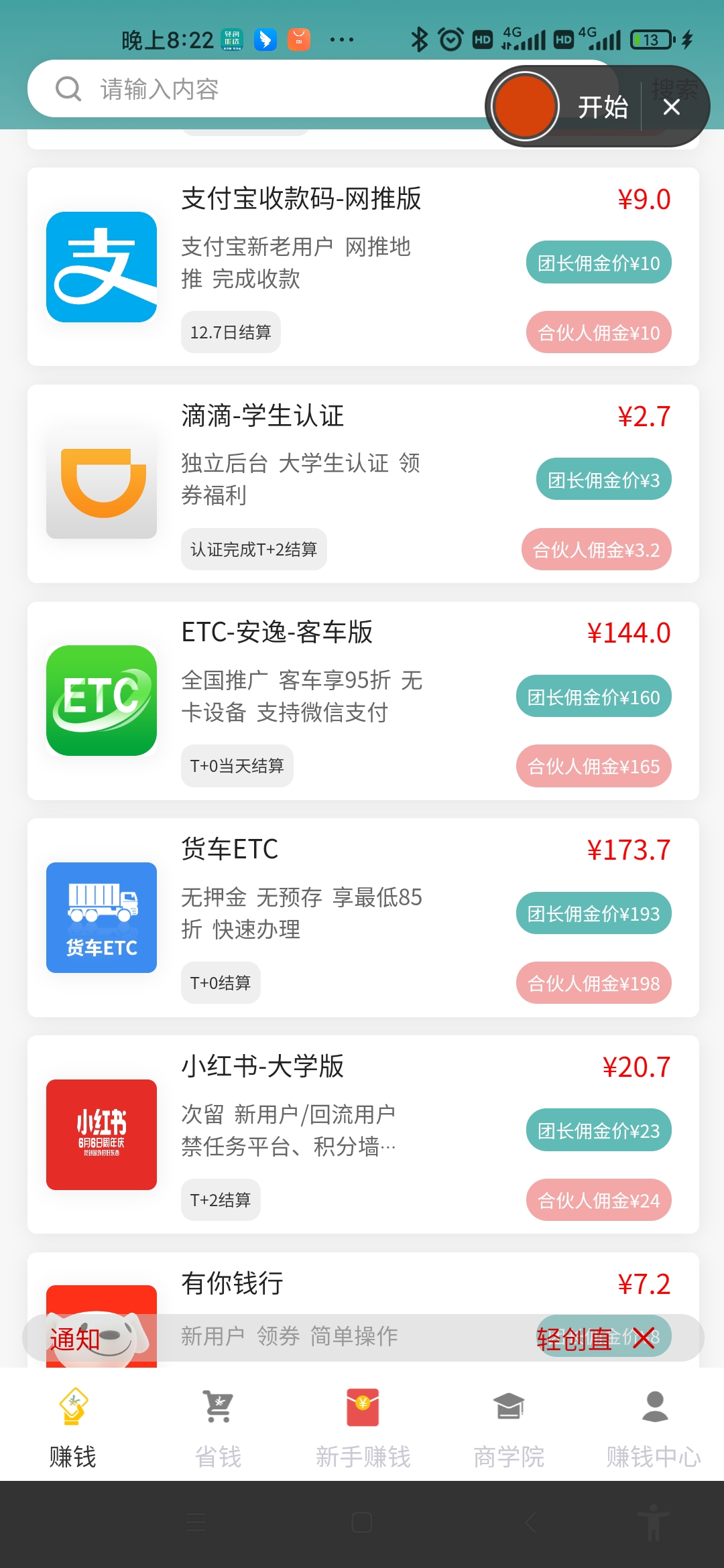Switch to the 省钱 tab
The width and height of the screenshot is (724, 1568).
click(x=218, y=1427)
